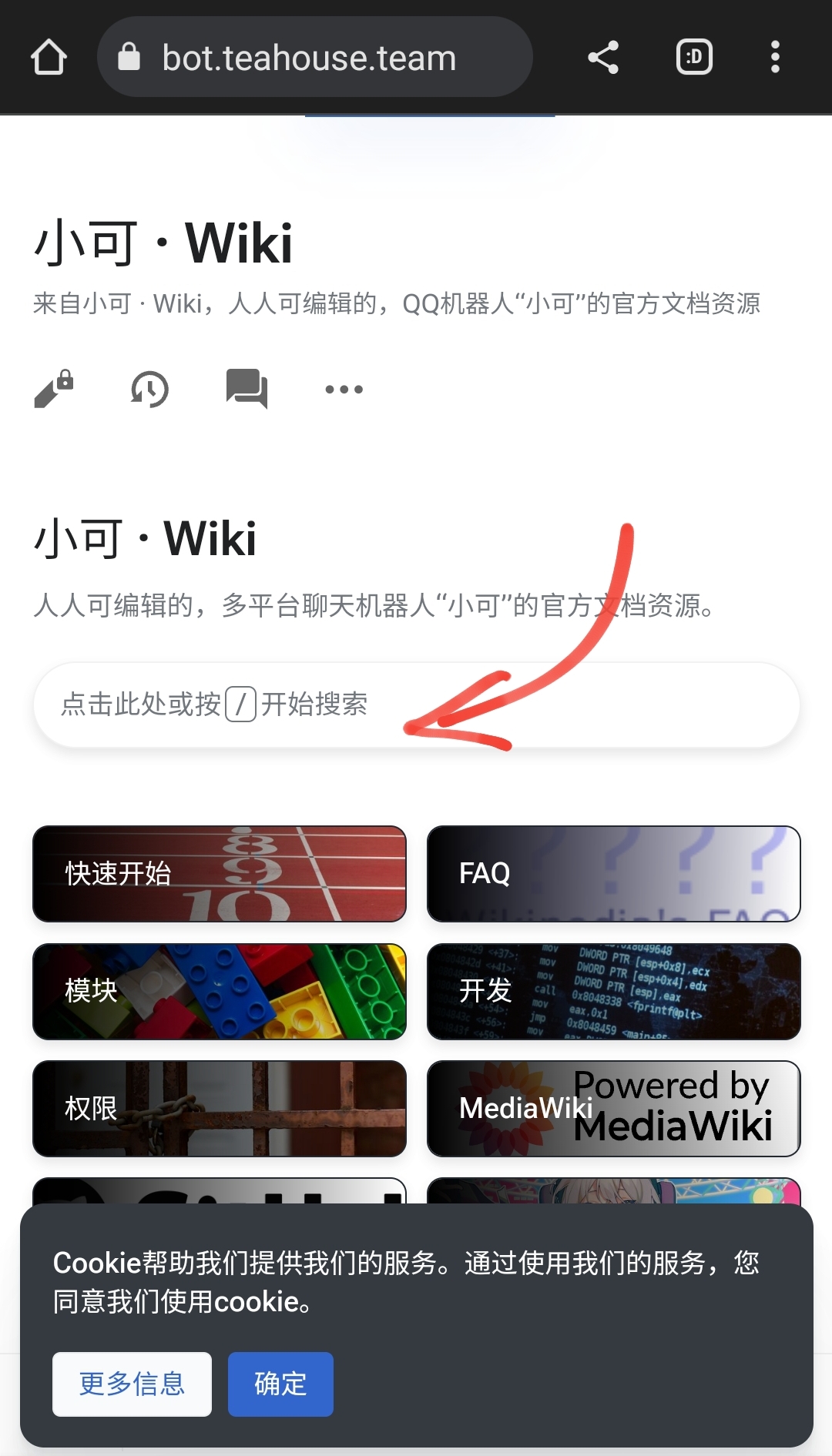The height and width of the screenshot is (1456, 832).
Task: Click the padlock icon in the address bar
Action: point(129,56)
